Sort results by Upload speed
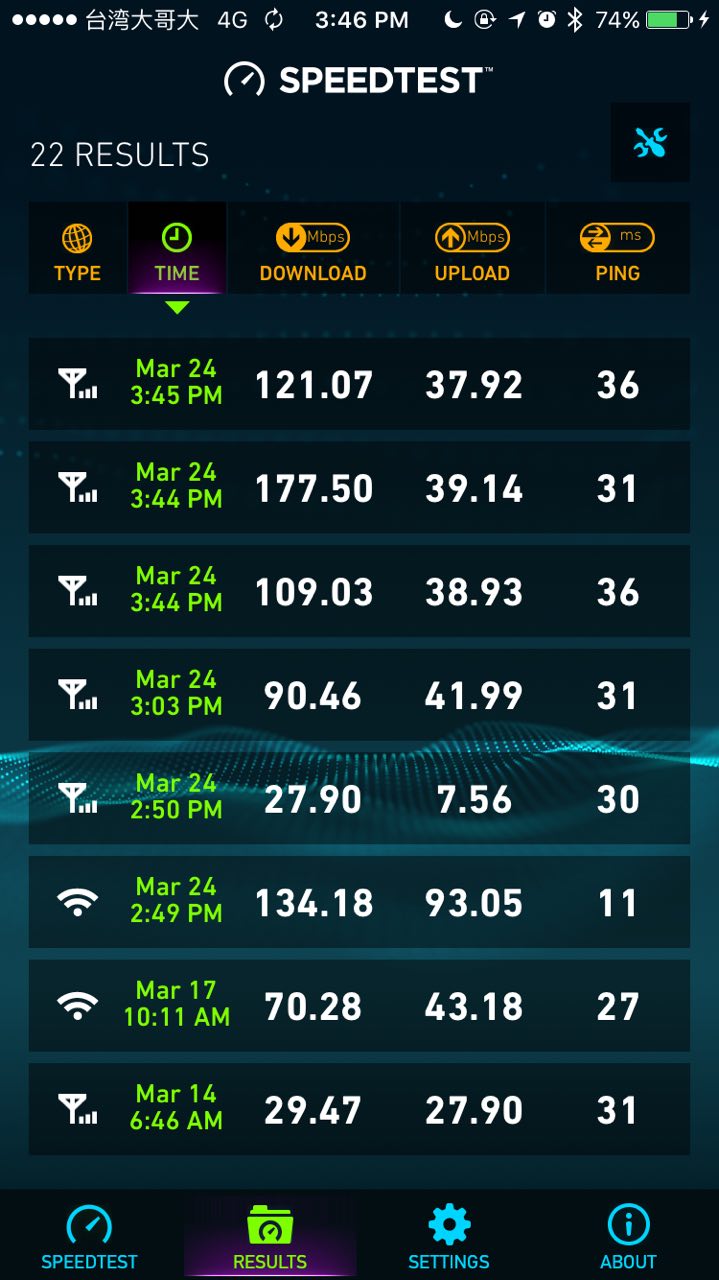This screenshot has width=719, height=1280. (472, 248)
